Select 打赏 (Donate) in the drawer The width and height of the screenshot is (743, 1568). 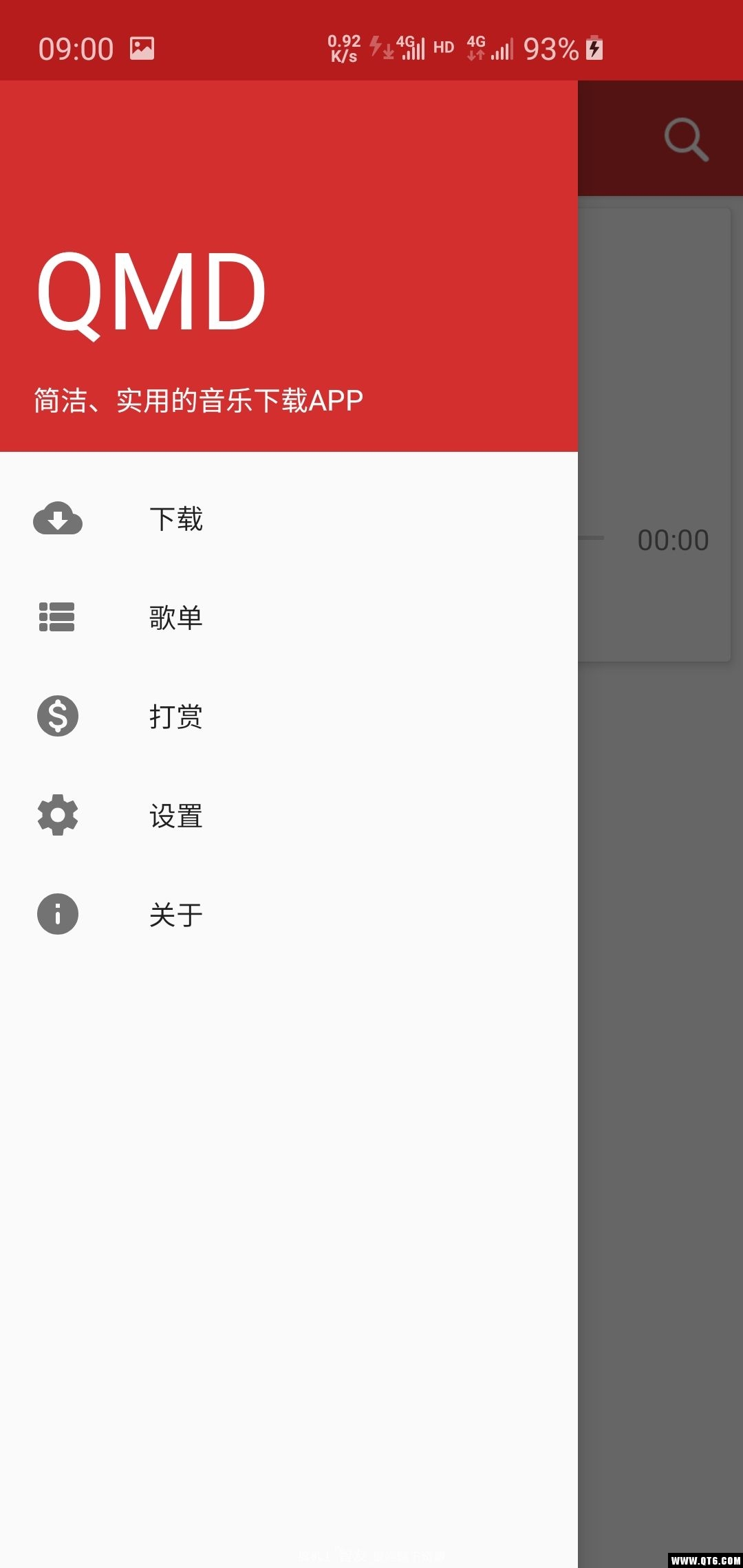point(176,717)
